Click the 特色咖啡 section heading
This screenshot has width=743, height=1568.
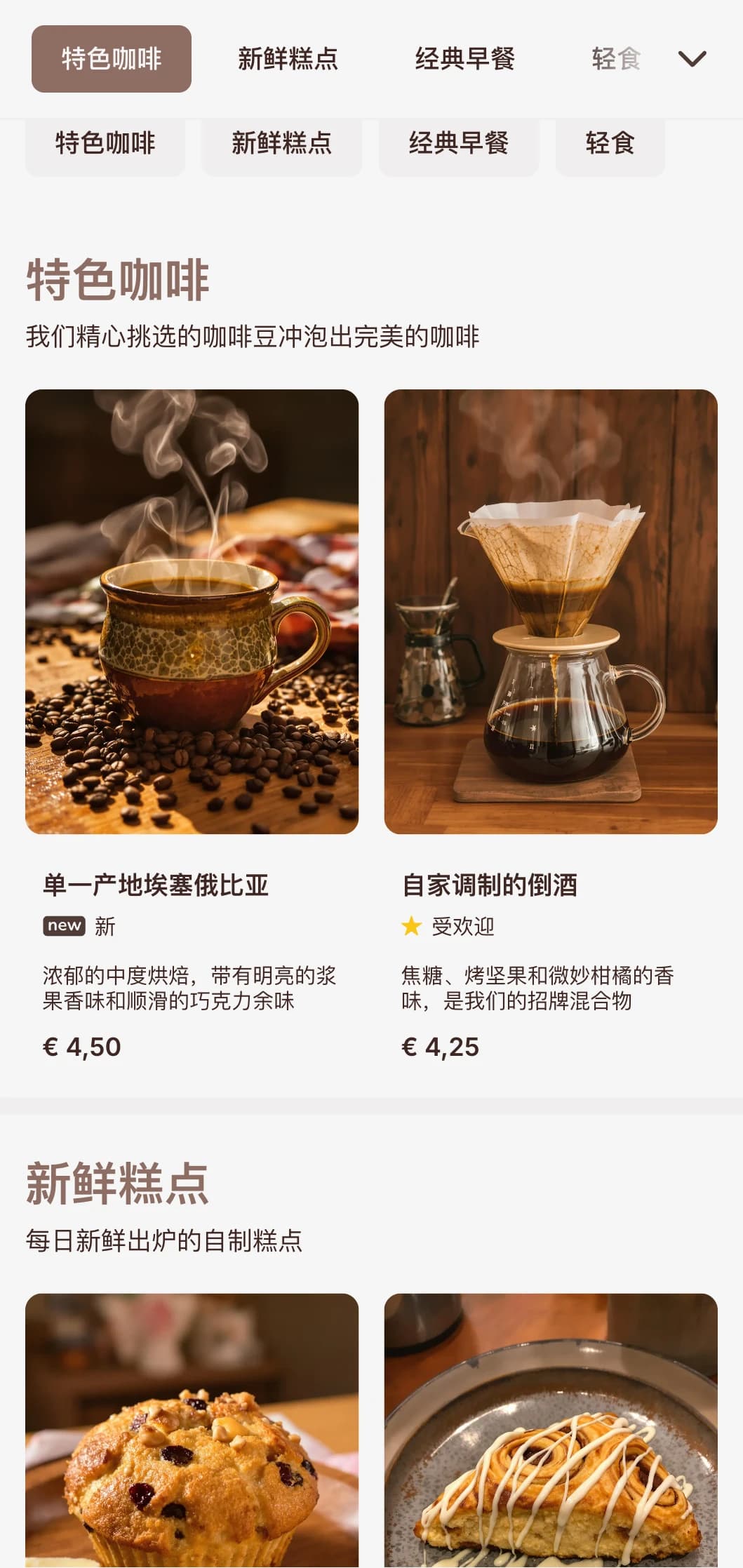click(x=119, y=280)
